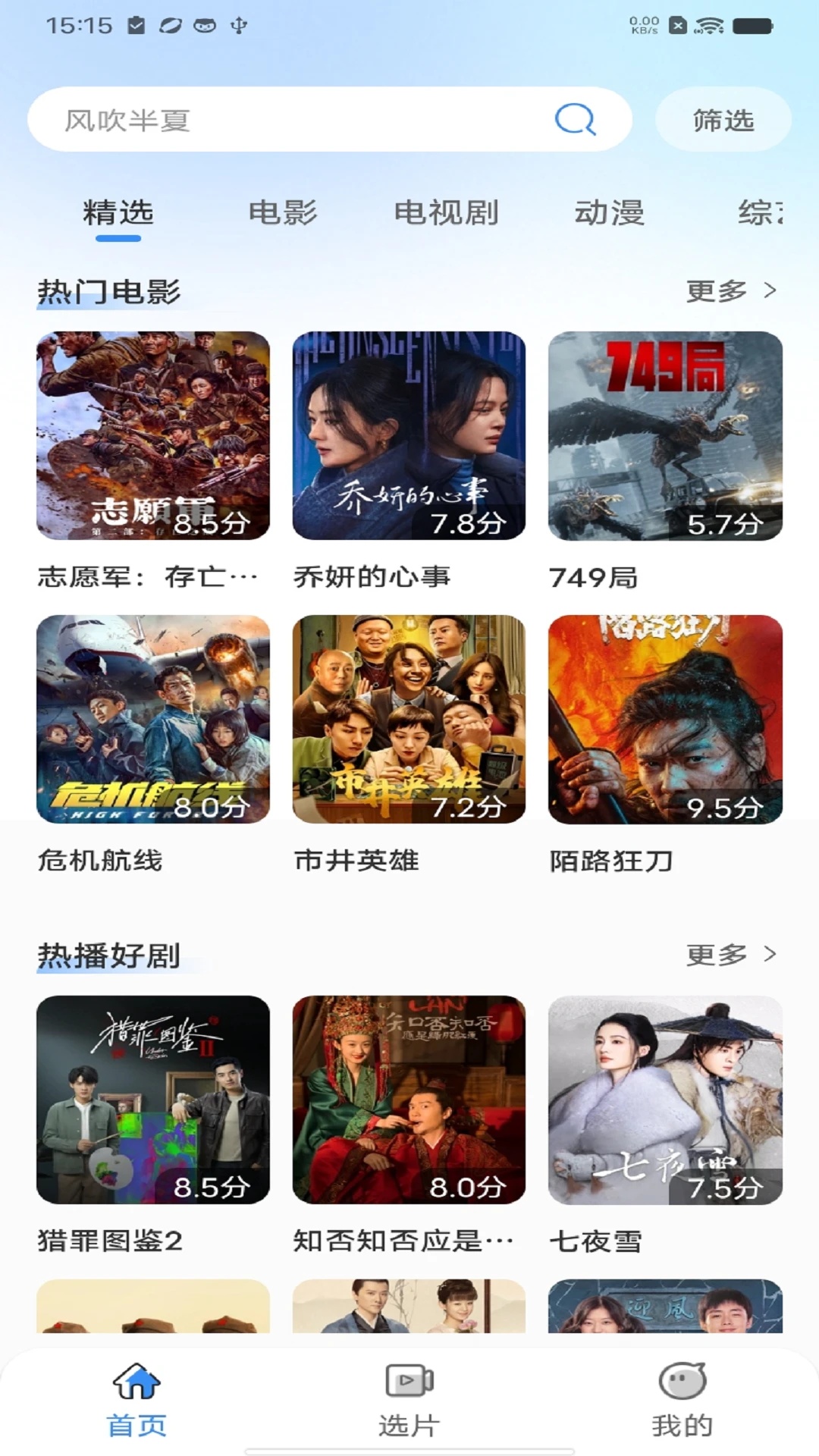
Task: Open 更多 link for 热门电影
Action: pos(716,289)
